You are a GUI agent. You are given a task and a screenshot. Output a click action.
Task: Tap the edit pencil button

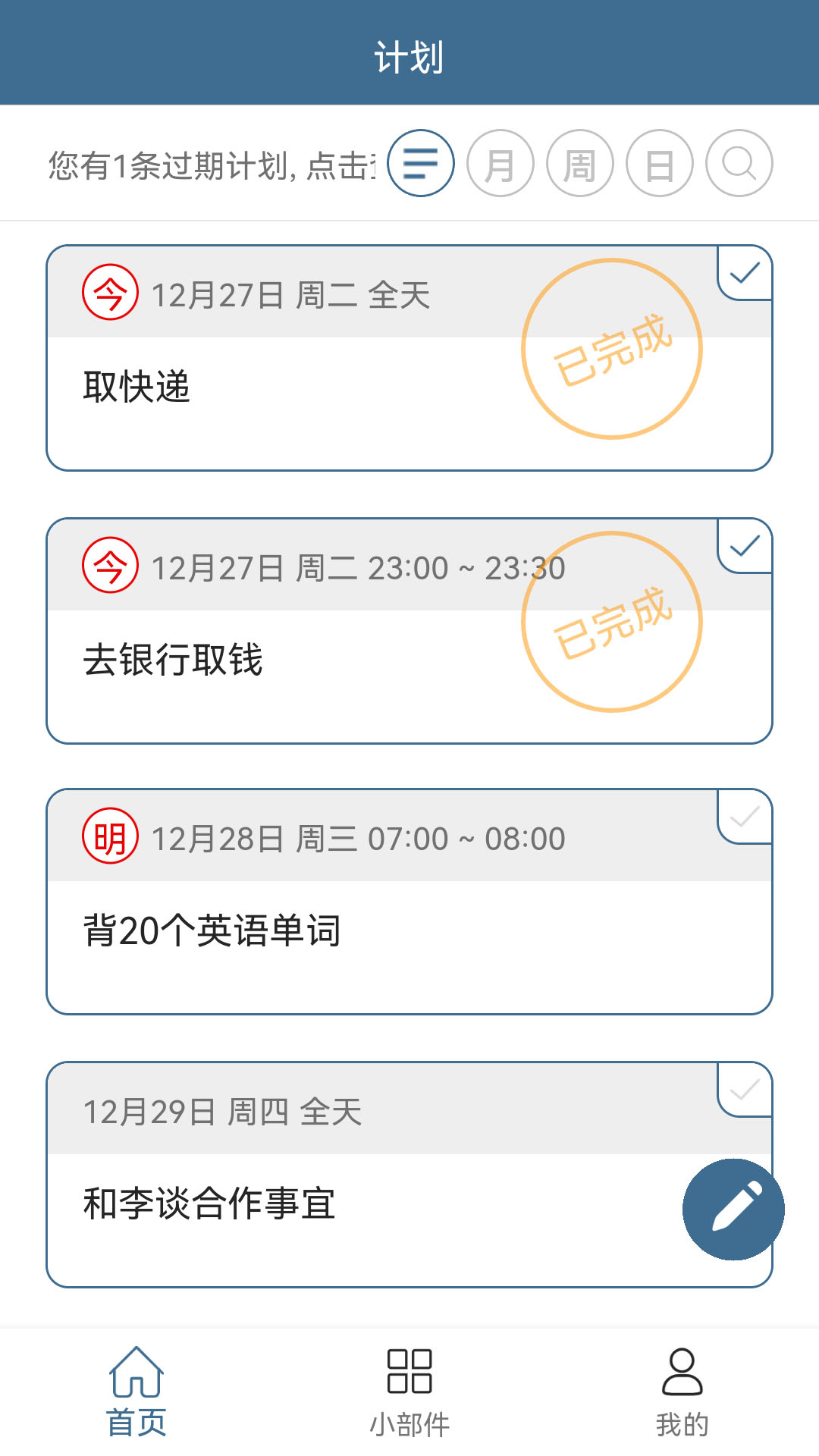pos(733,1209)
